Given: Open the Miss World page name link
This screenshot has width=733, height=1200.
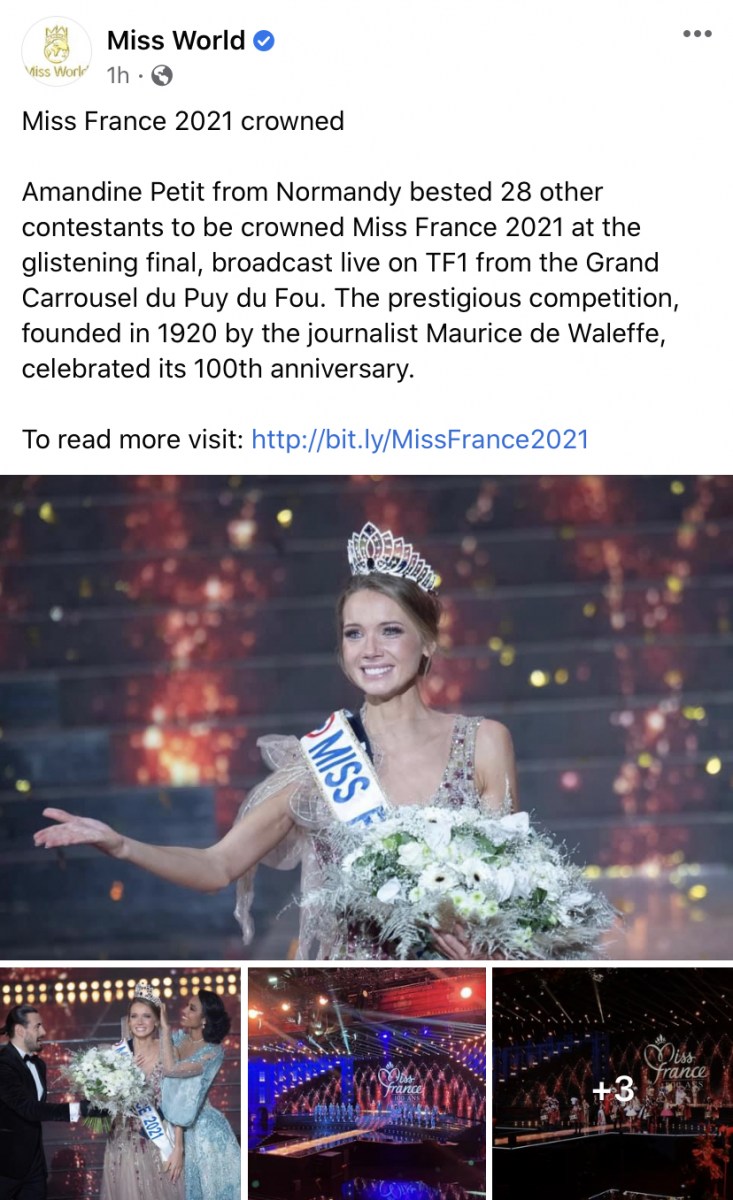Looking at the screenshot, I should [x=176, y=41].
